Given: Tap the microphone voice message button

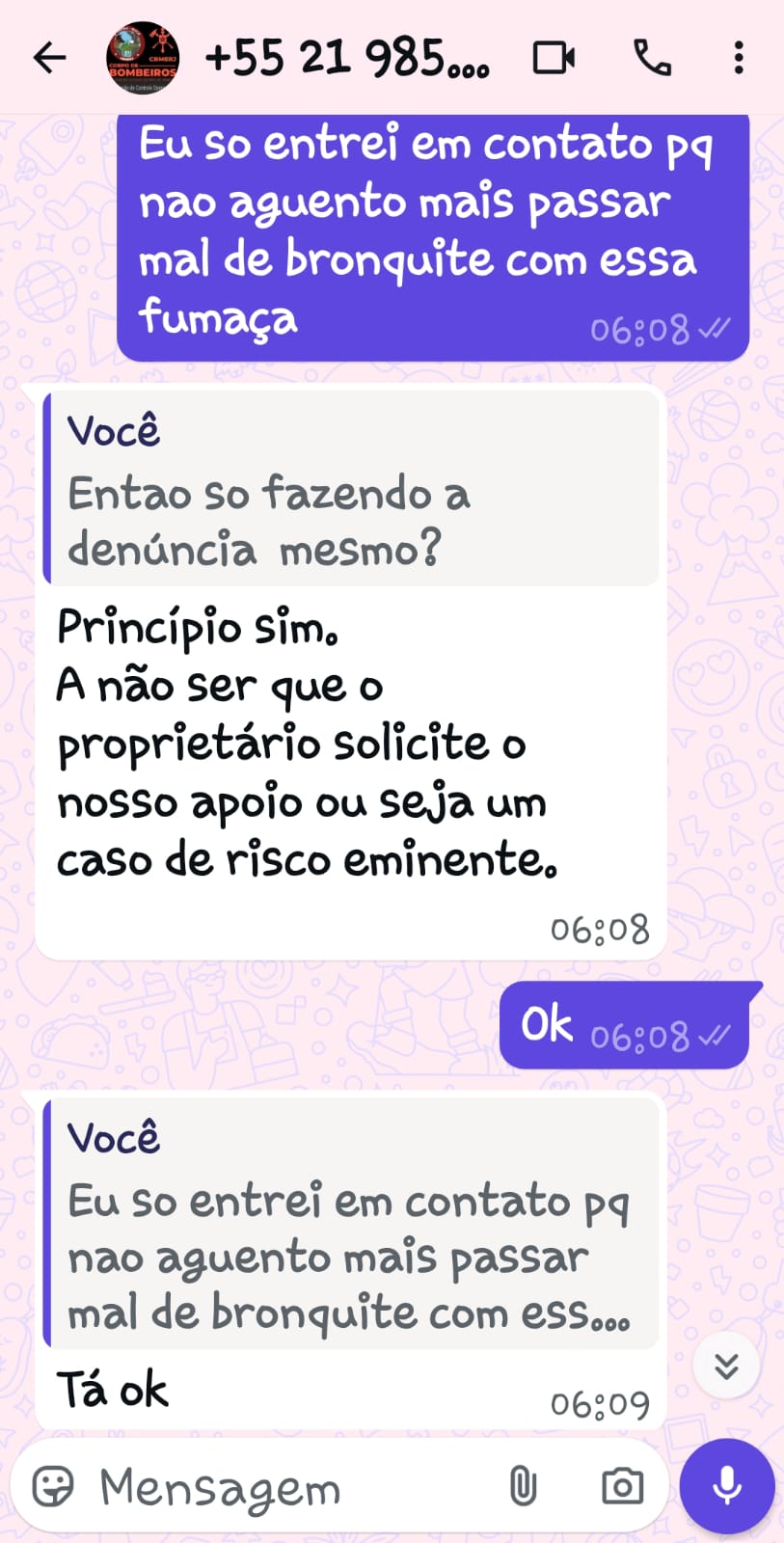Looking at the screenshot, I should [x=727, y=1486].
